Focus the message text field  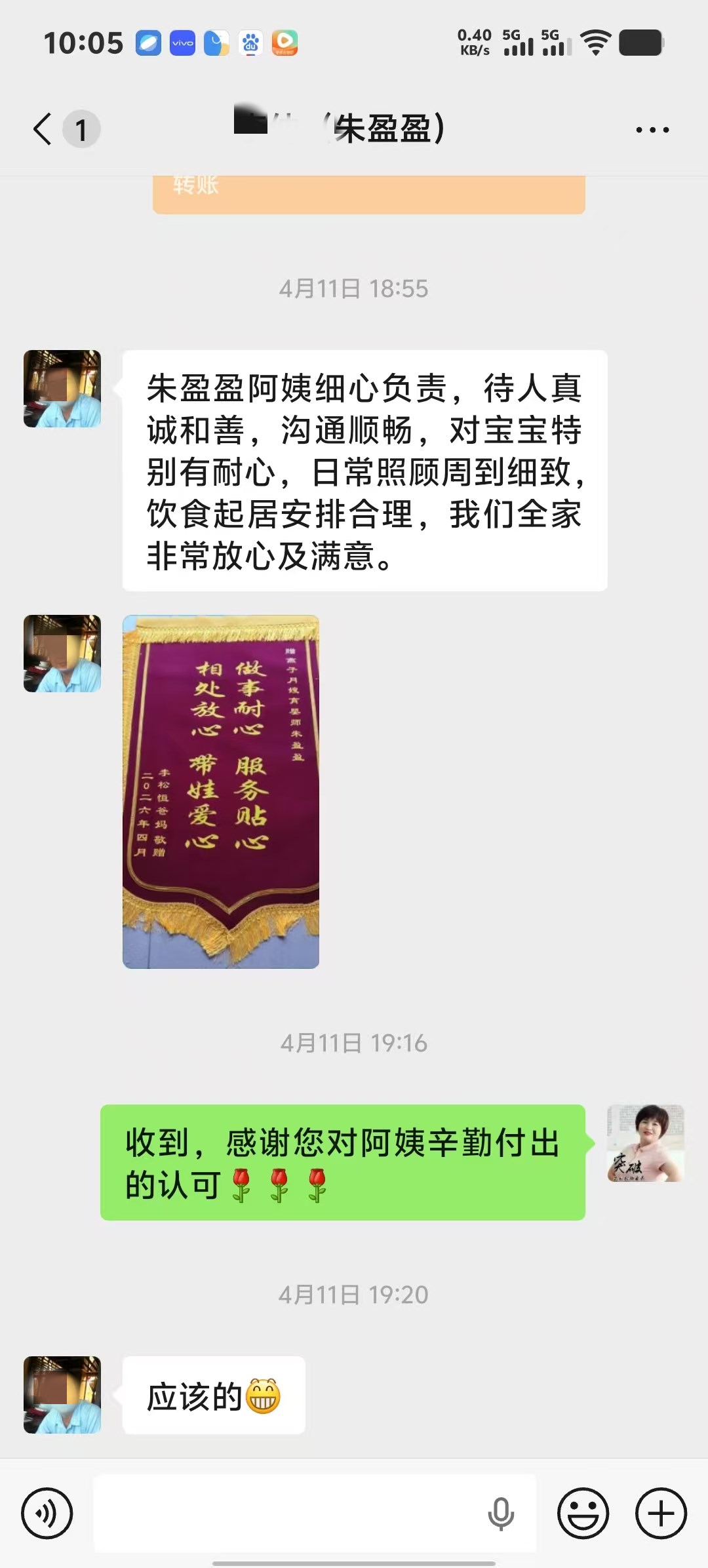pos(288,1513)
